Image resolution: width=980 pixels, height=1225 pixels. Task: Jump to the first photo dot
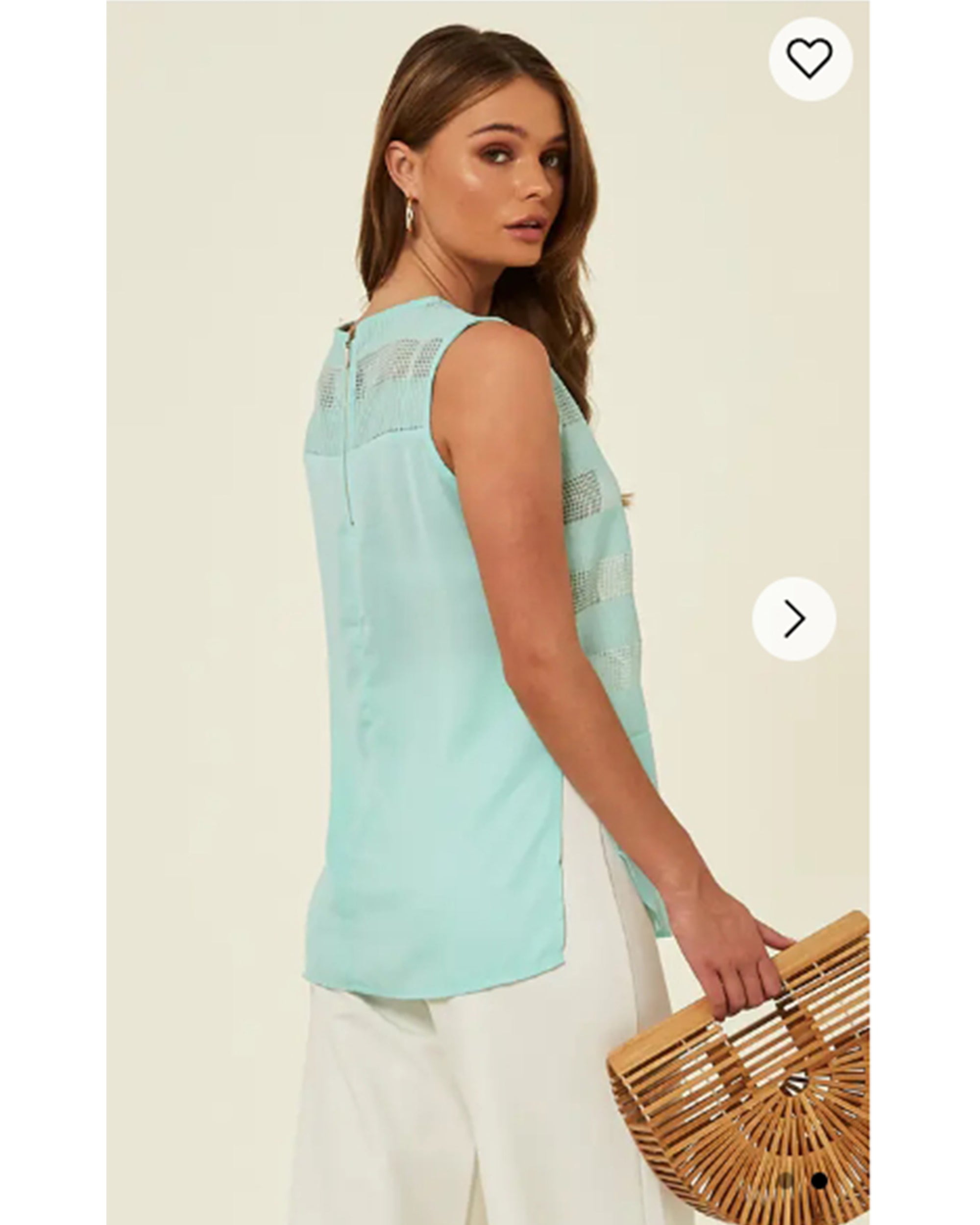(x=785, y=1181)
